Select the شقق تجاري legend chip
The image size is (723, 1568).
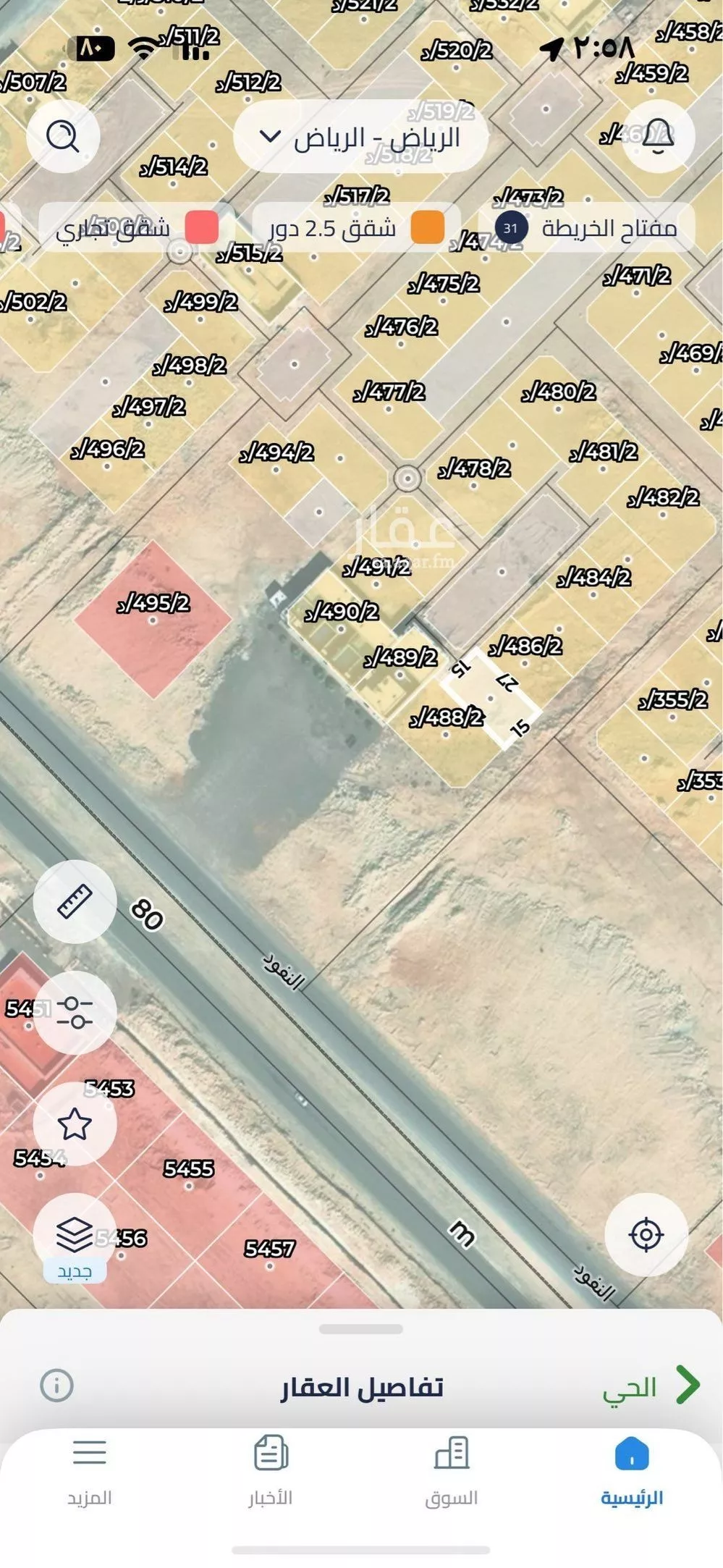click(135, 229)
